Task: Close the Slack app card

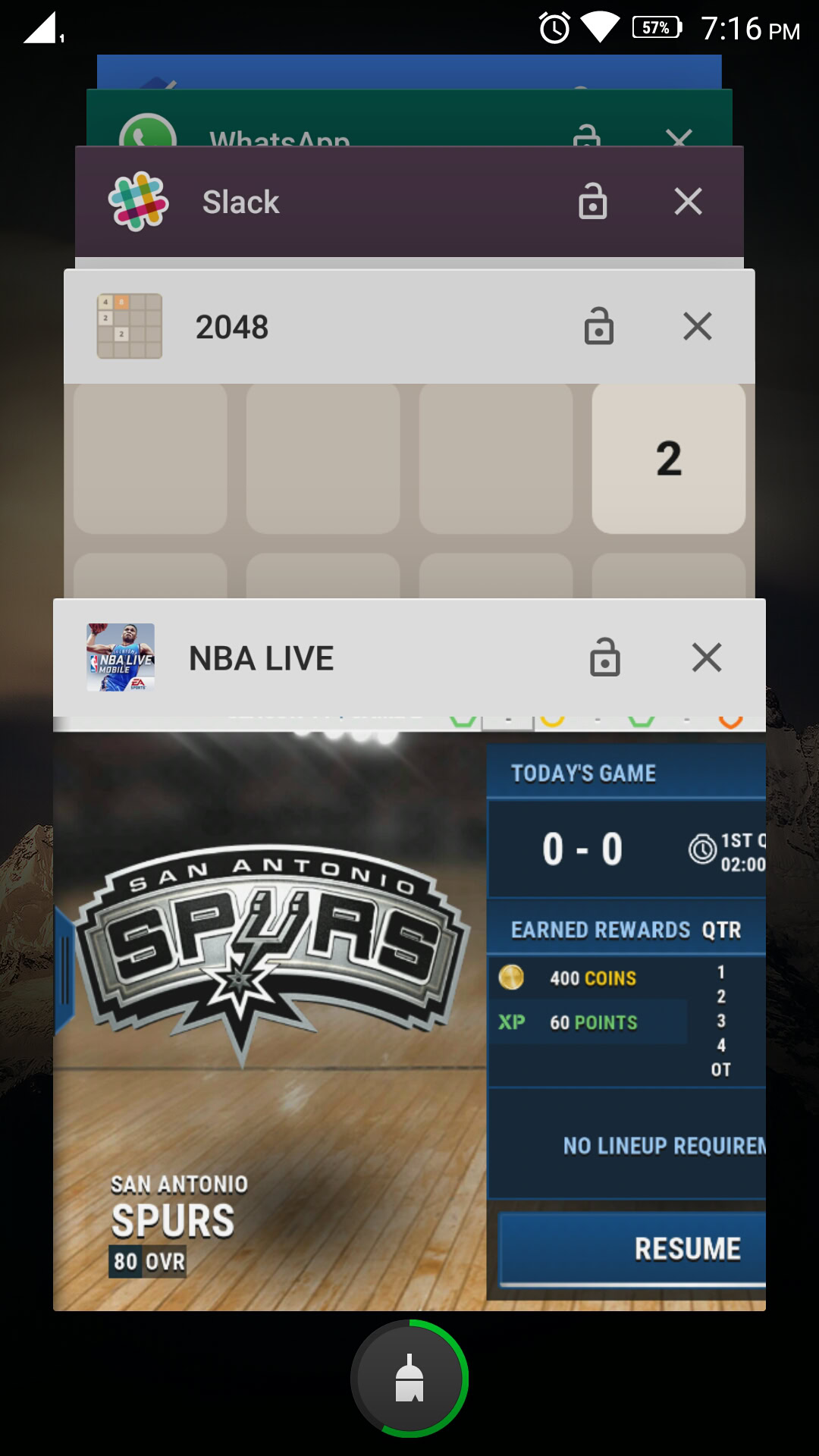Action: coord(688,202)
